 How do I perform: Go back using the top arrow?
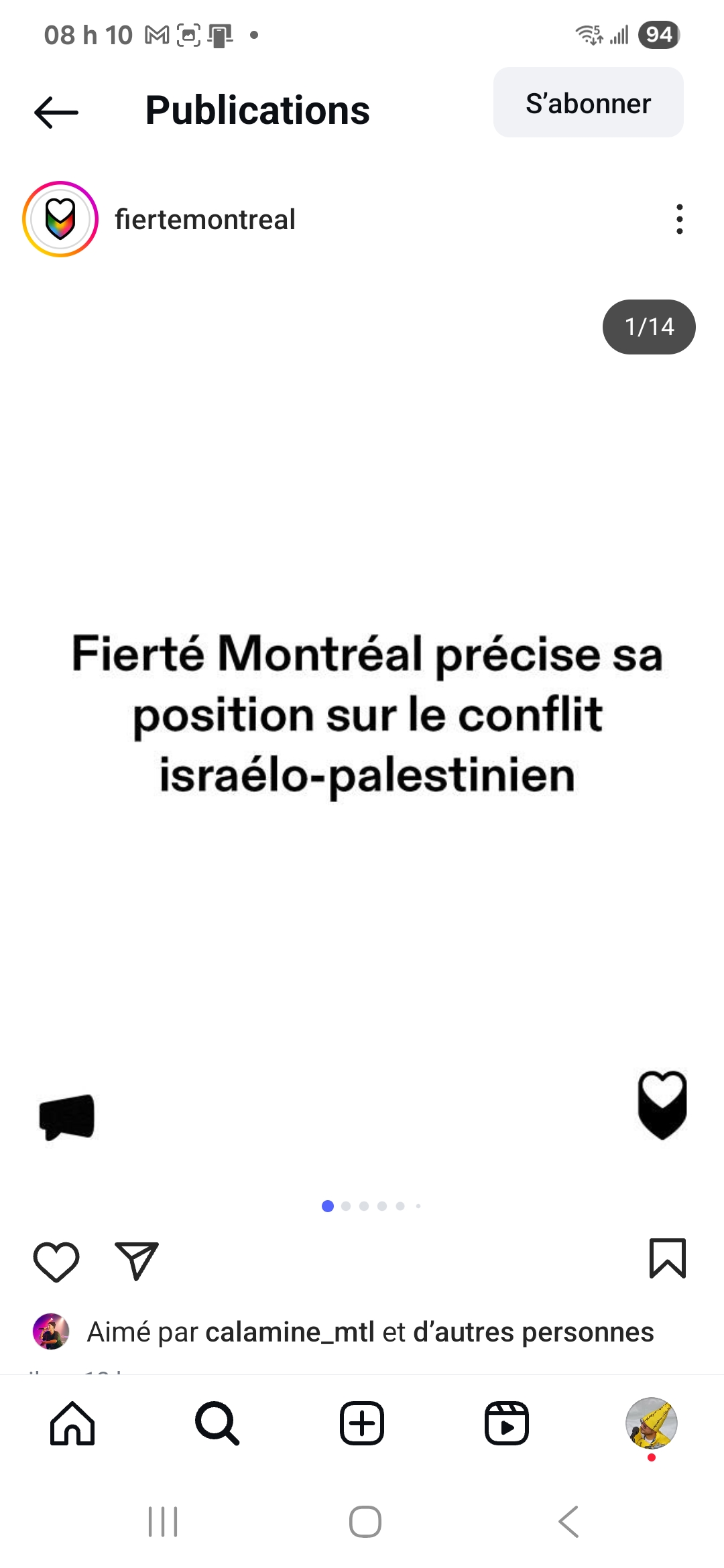(56, 112)
